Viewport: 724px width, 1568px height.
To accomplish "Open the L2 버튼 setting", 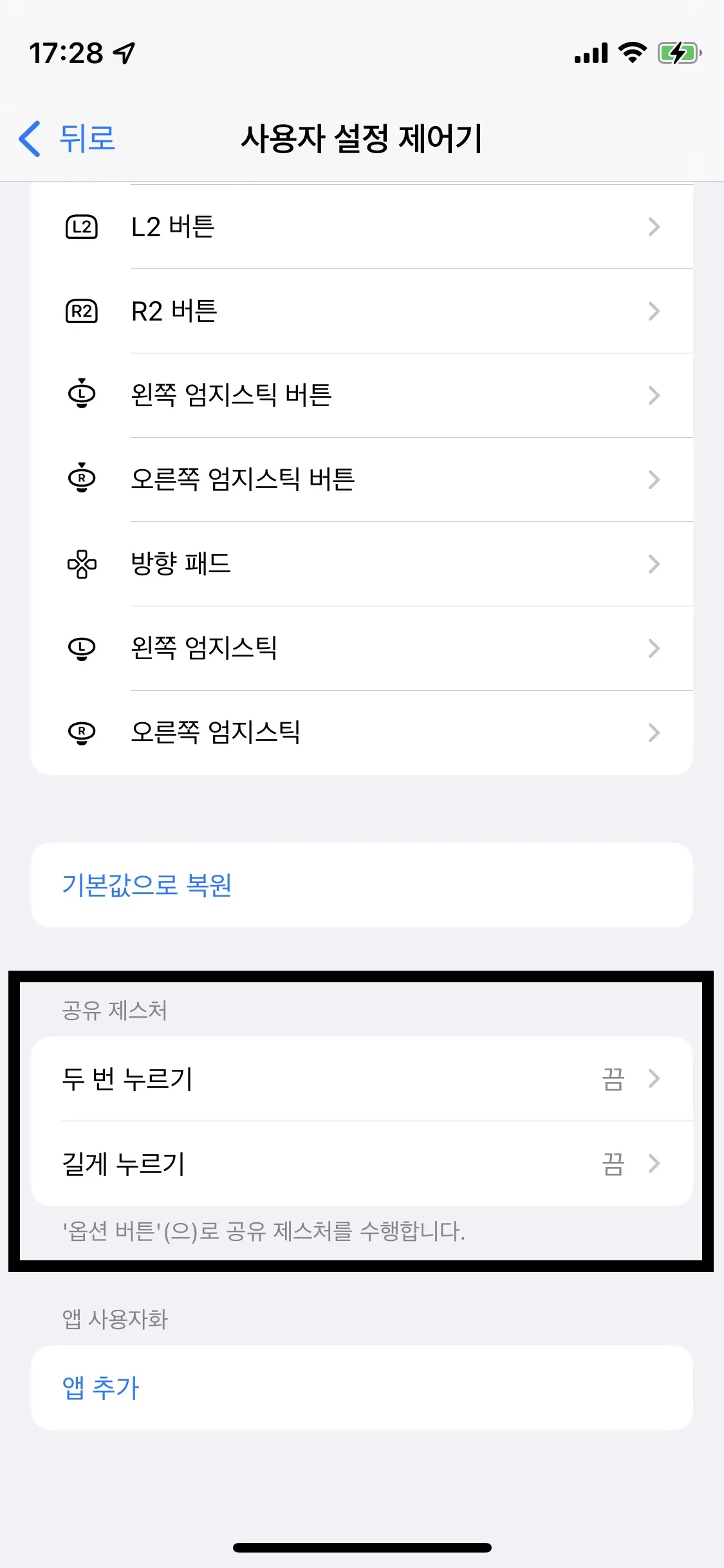I will (362, 227).
